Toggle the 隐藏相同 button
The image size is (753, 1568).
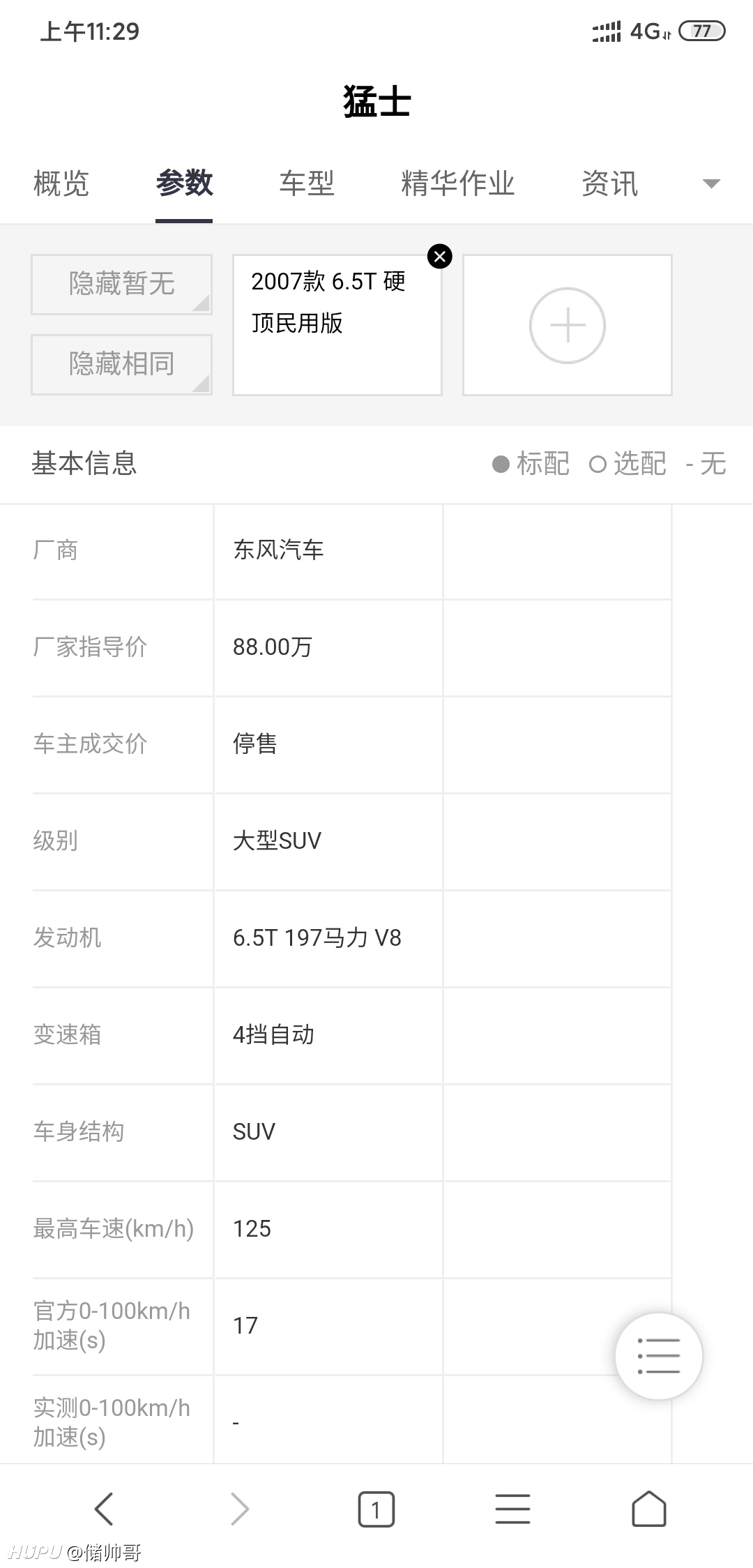click(x=121, y=364)
